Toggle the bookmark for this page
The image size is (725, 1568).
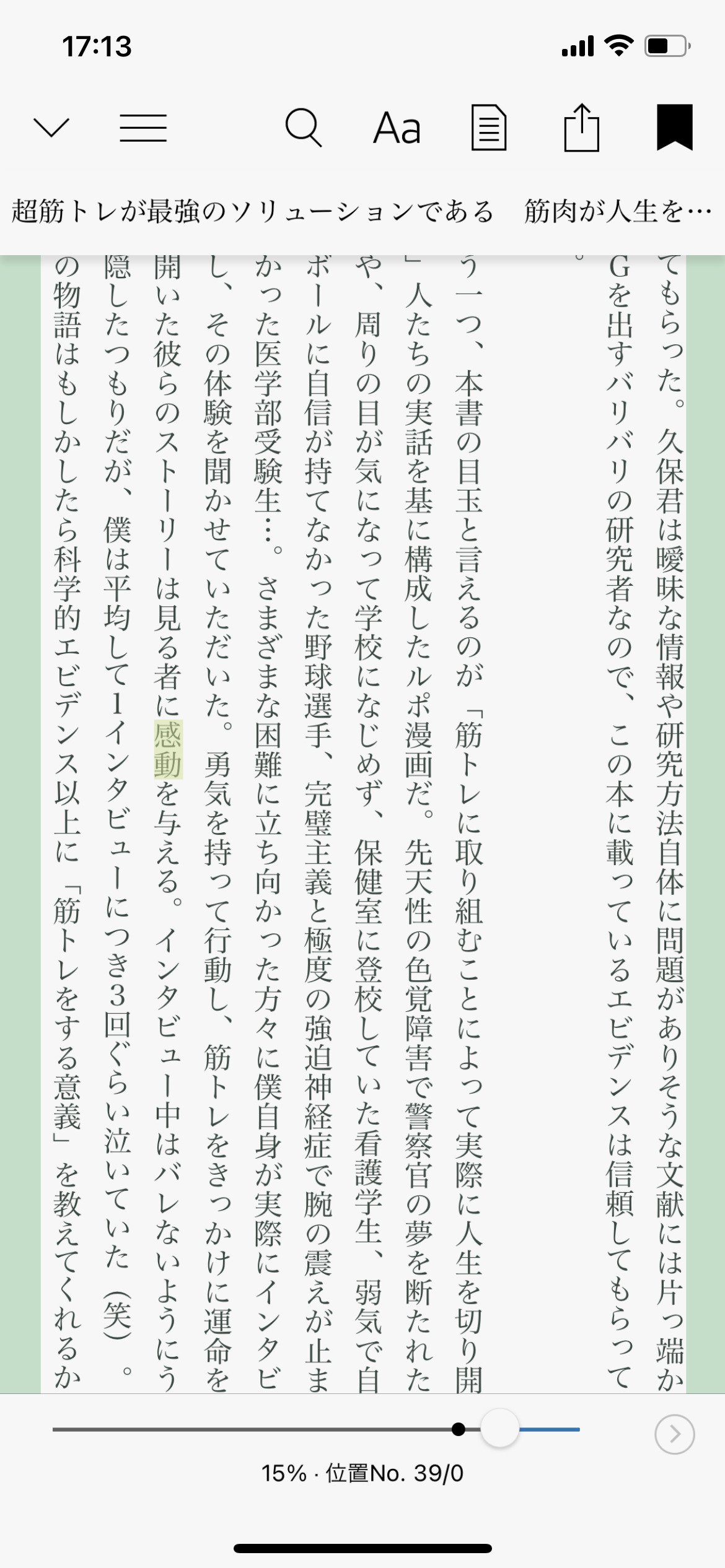tap(674, 127)
